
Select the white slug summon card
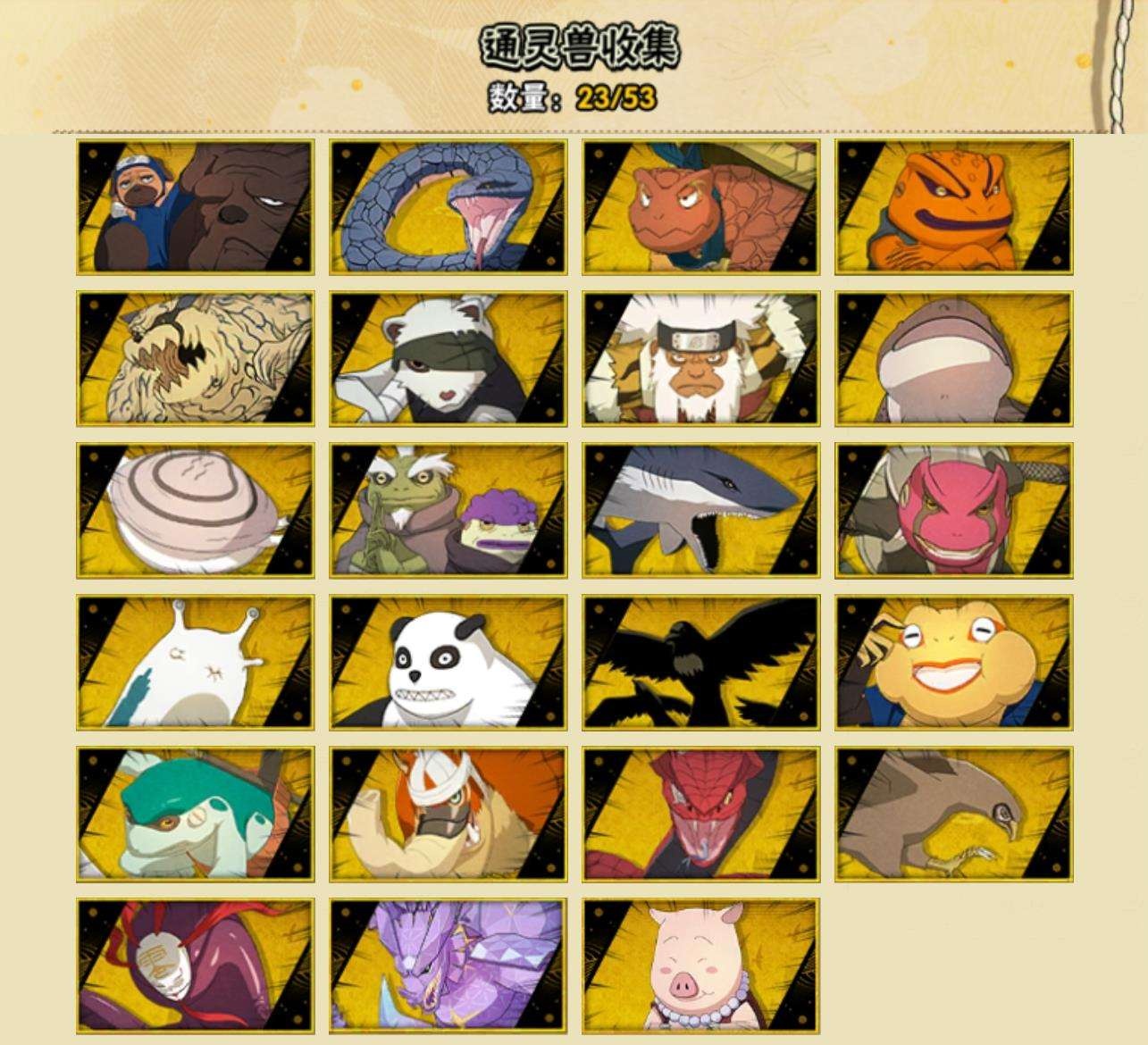click(x=195, y=663)
